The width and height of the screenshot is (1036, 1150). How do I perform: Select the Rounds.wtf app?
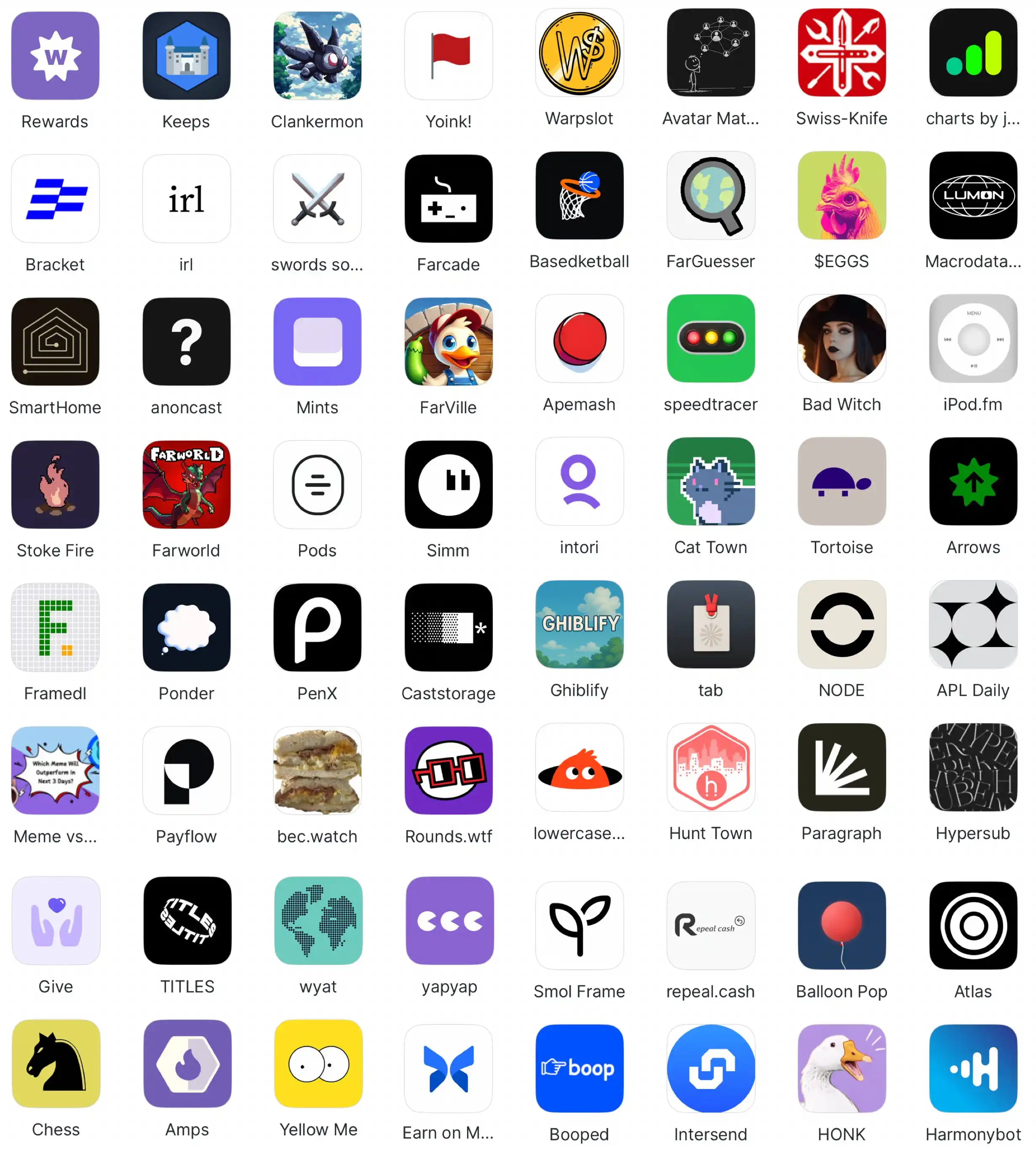(448, 770)
